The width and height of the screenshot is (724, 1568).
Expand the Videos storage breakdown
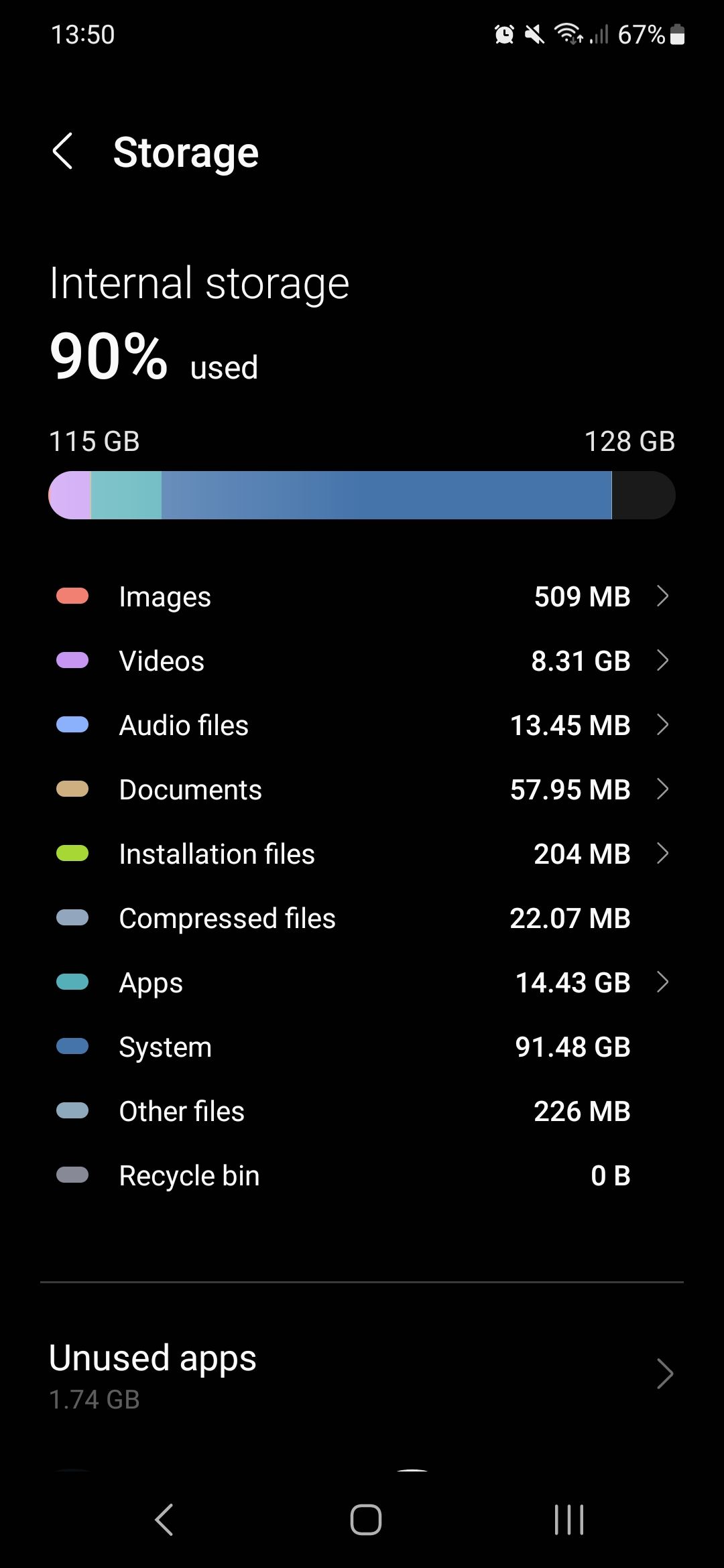662,660
